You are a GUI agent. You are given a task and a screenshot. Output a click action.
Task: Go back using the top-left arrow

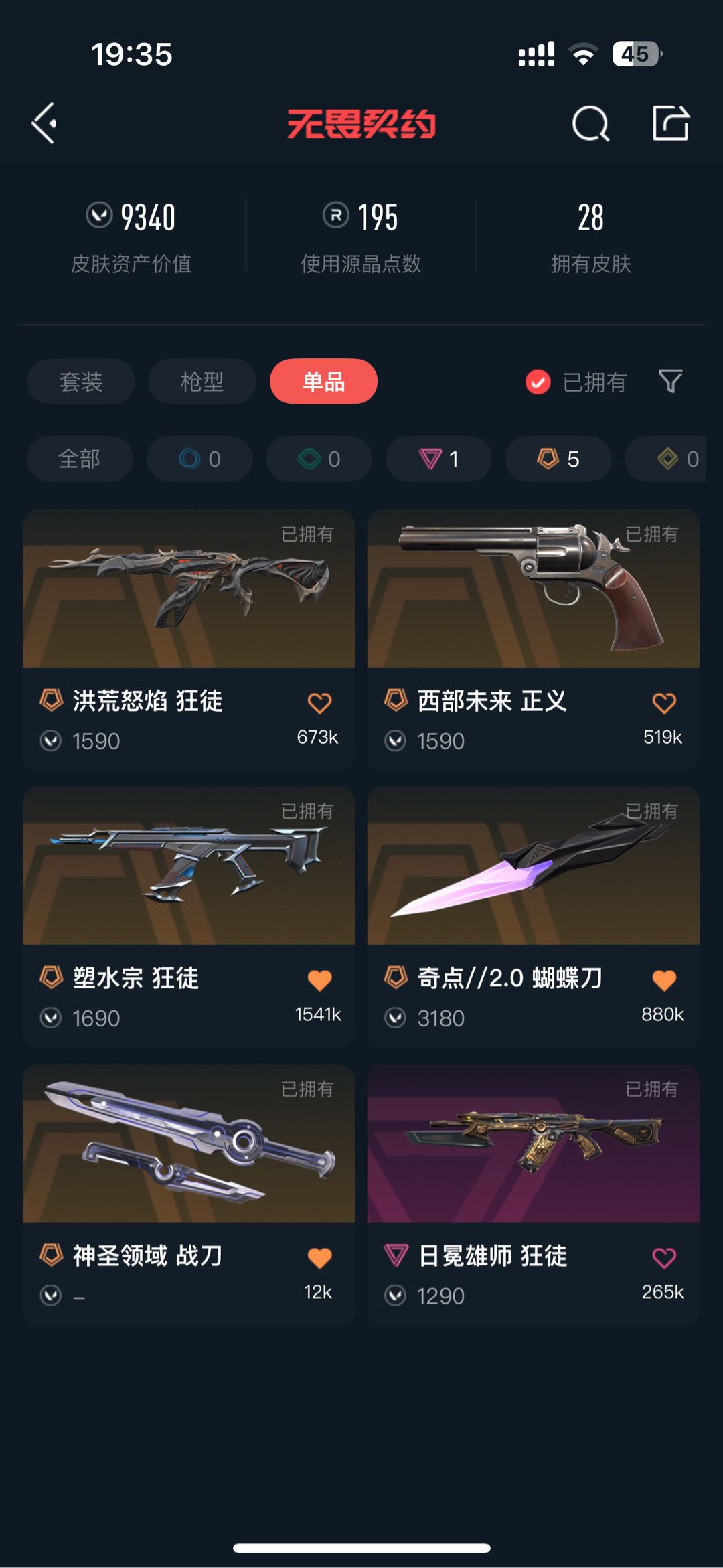coord(44,123)
